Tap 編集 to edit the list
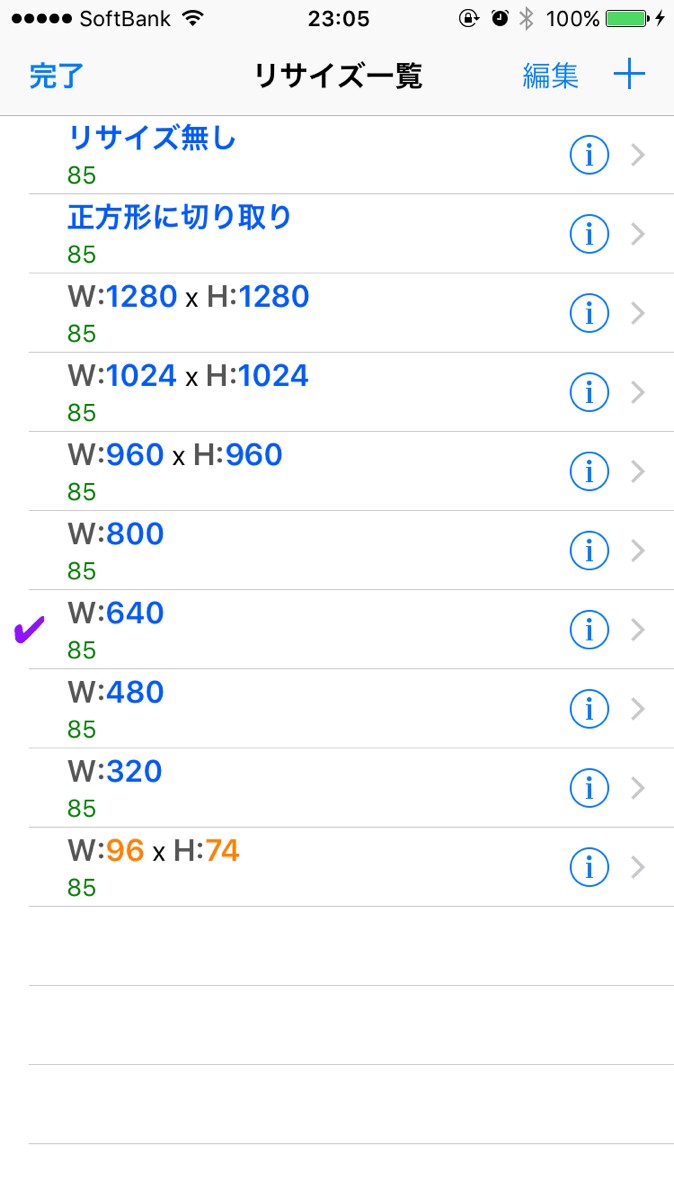Screen dimensions: 674x1200 click(x=550, y=76)
